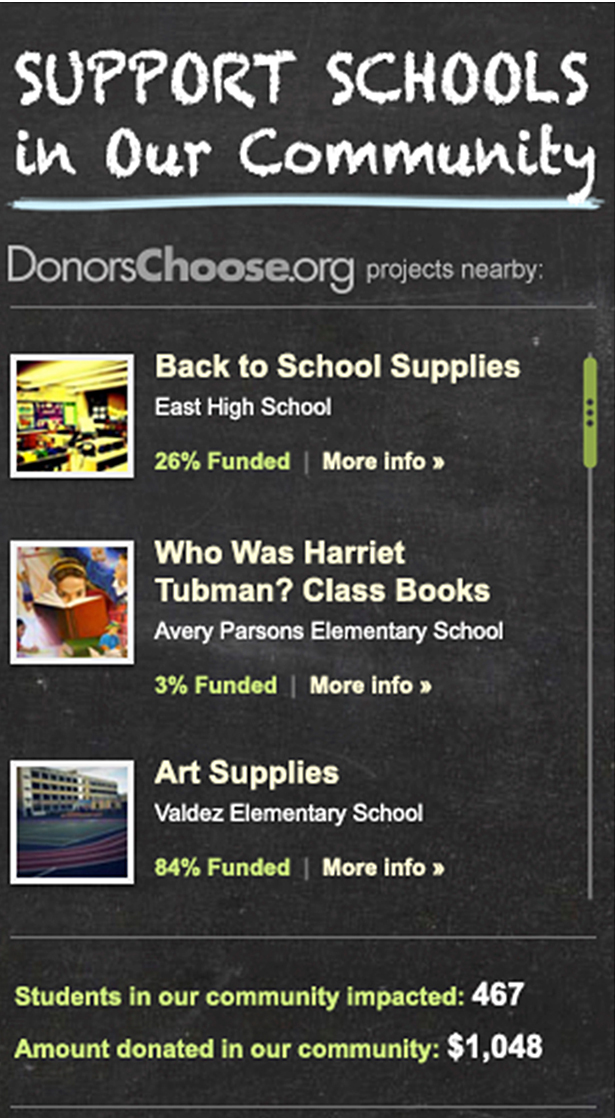Open More info for Back to School Supplies
This screenshot has height=1118, width=615.
click(x=383, y=461)
